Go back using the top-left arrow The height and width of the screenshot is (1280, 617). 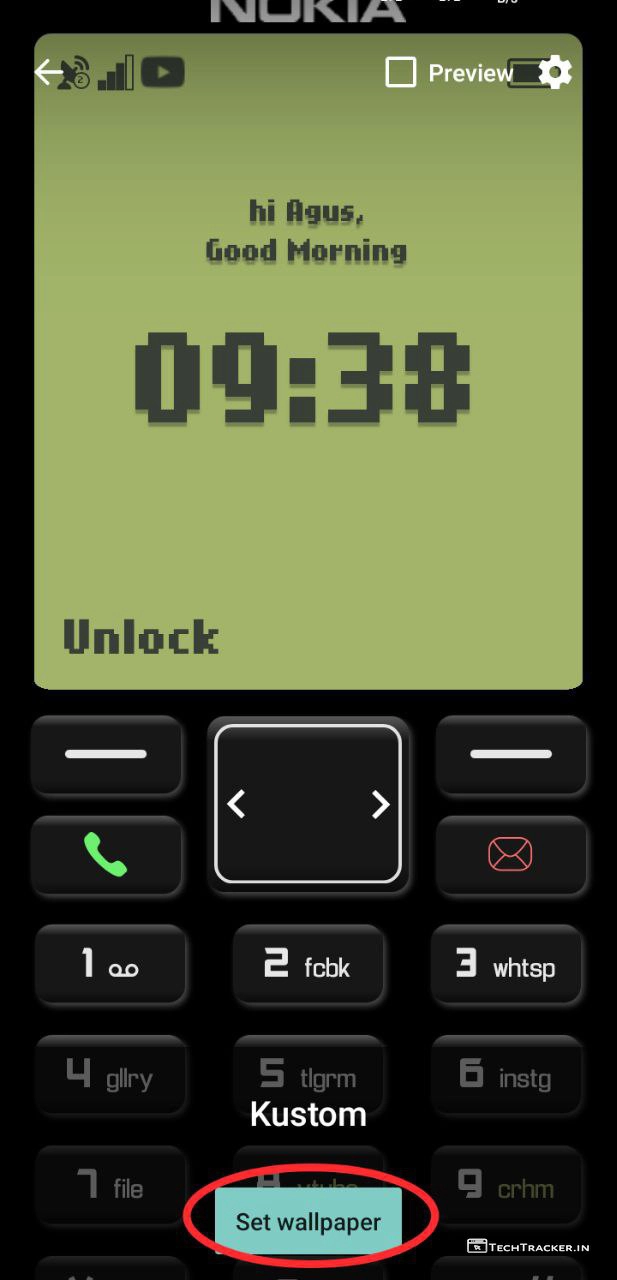click(47, 72)
